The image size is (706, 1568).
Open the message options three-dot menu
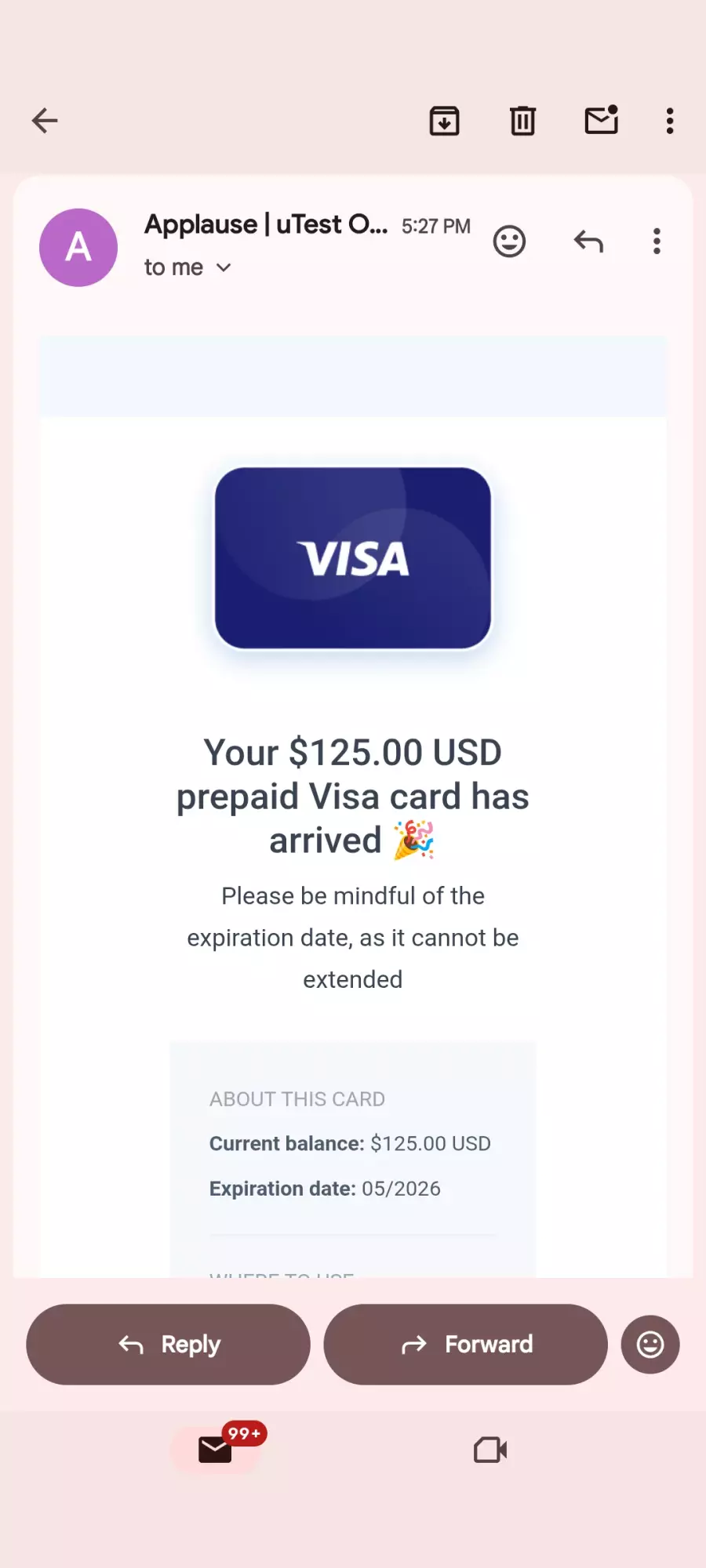657,241
